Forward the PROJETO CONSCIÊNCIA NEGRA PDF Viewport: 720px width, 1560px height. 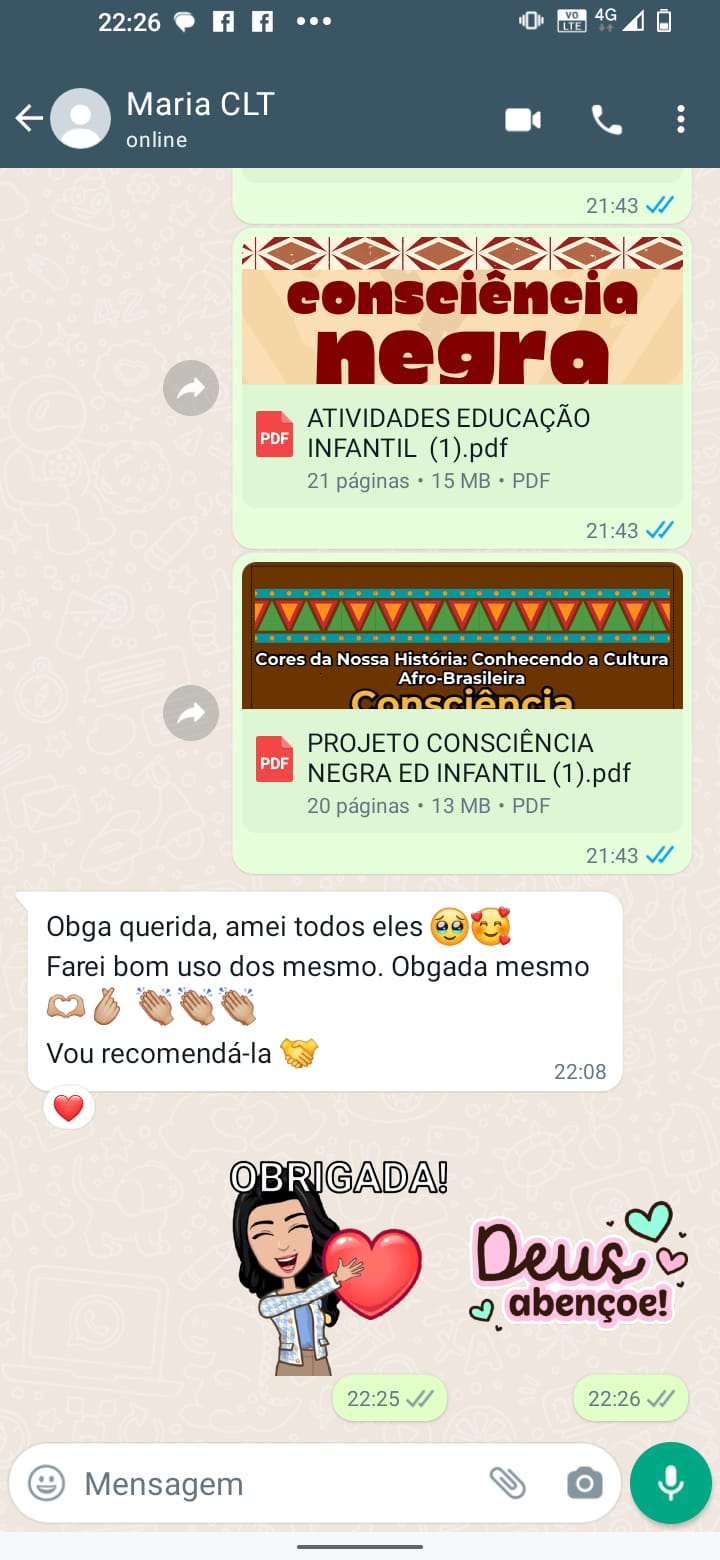point(190,713)
